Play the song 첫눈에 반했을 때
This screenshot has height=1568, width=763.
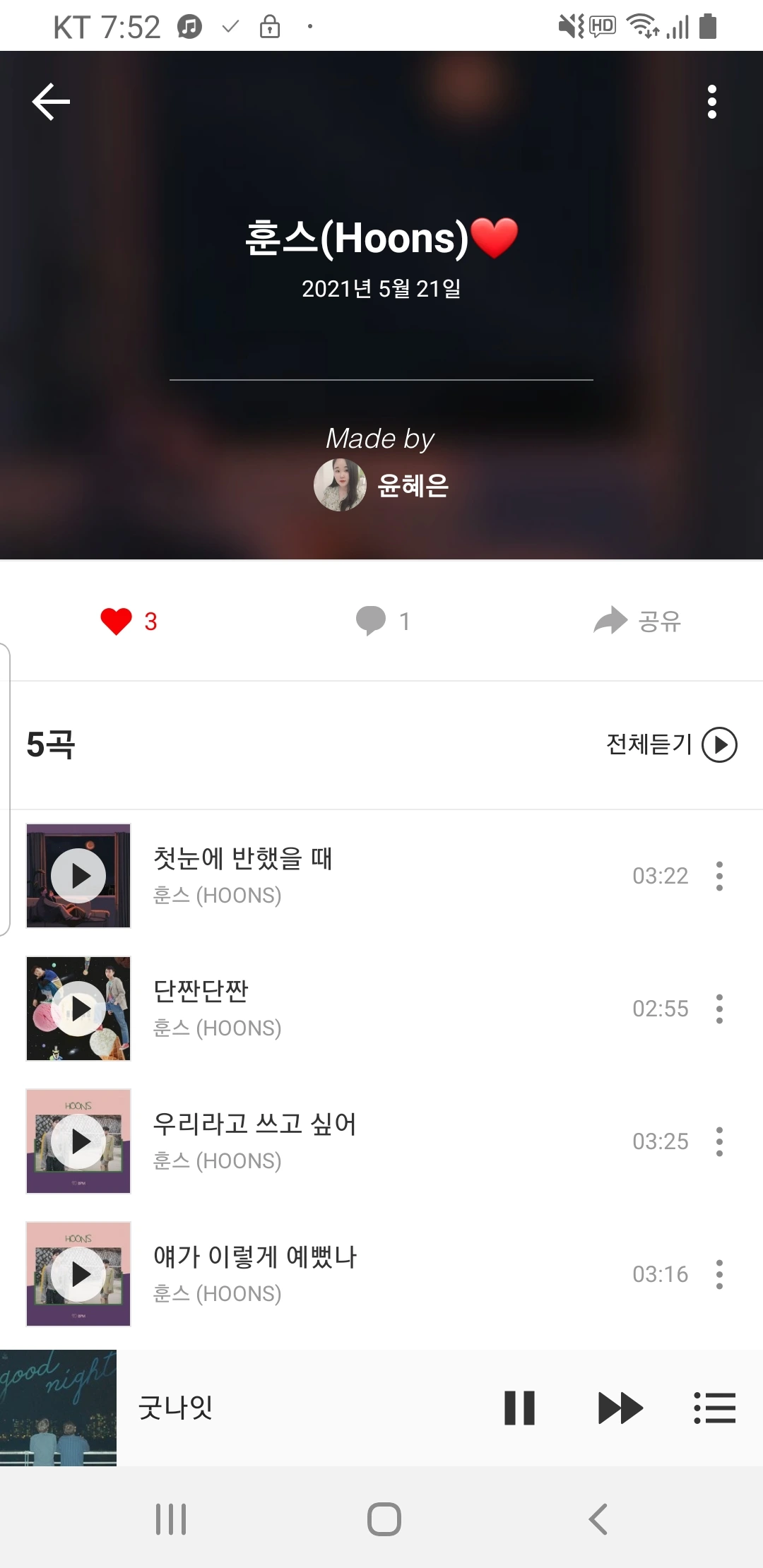tap(78, 876)
